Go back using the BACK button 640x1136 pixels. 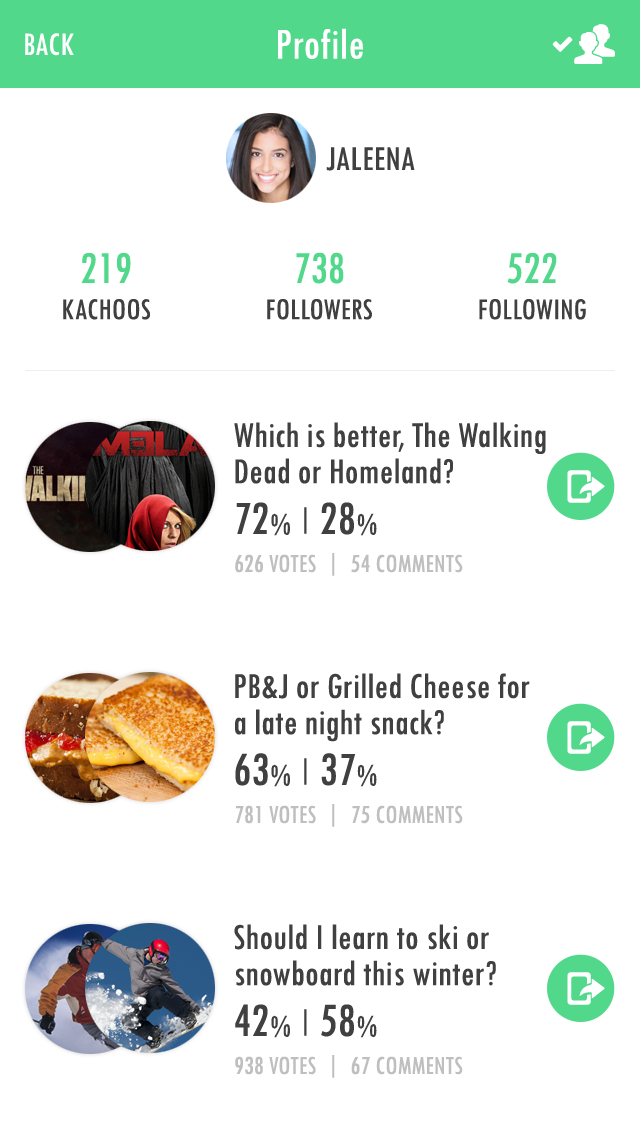pos(49,45)
